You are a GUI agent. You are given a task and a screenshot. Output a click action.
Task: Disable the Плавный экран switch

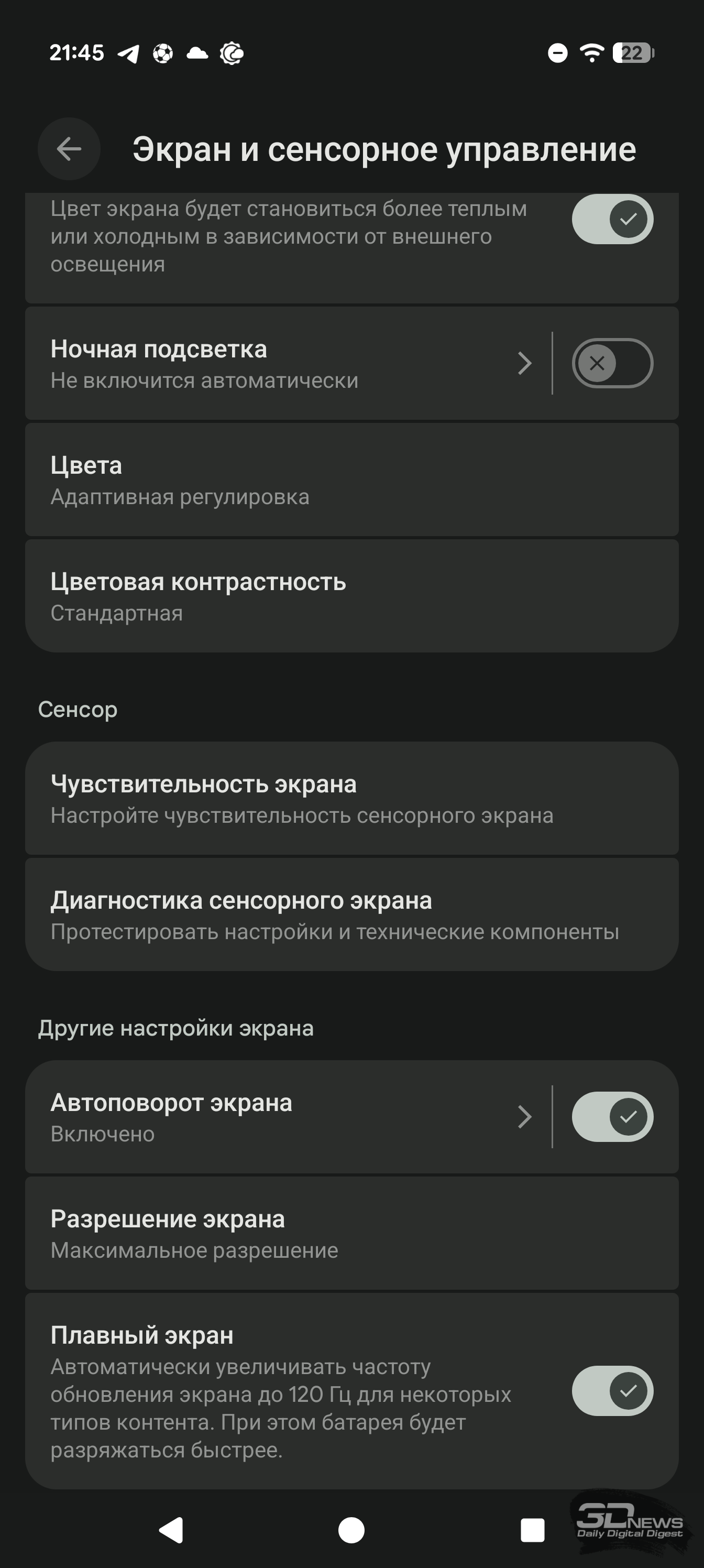click(612, 1391)
